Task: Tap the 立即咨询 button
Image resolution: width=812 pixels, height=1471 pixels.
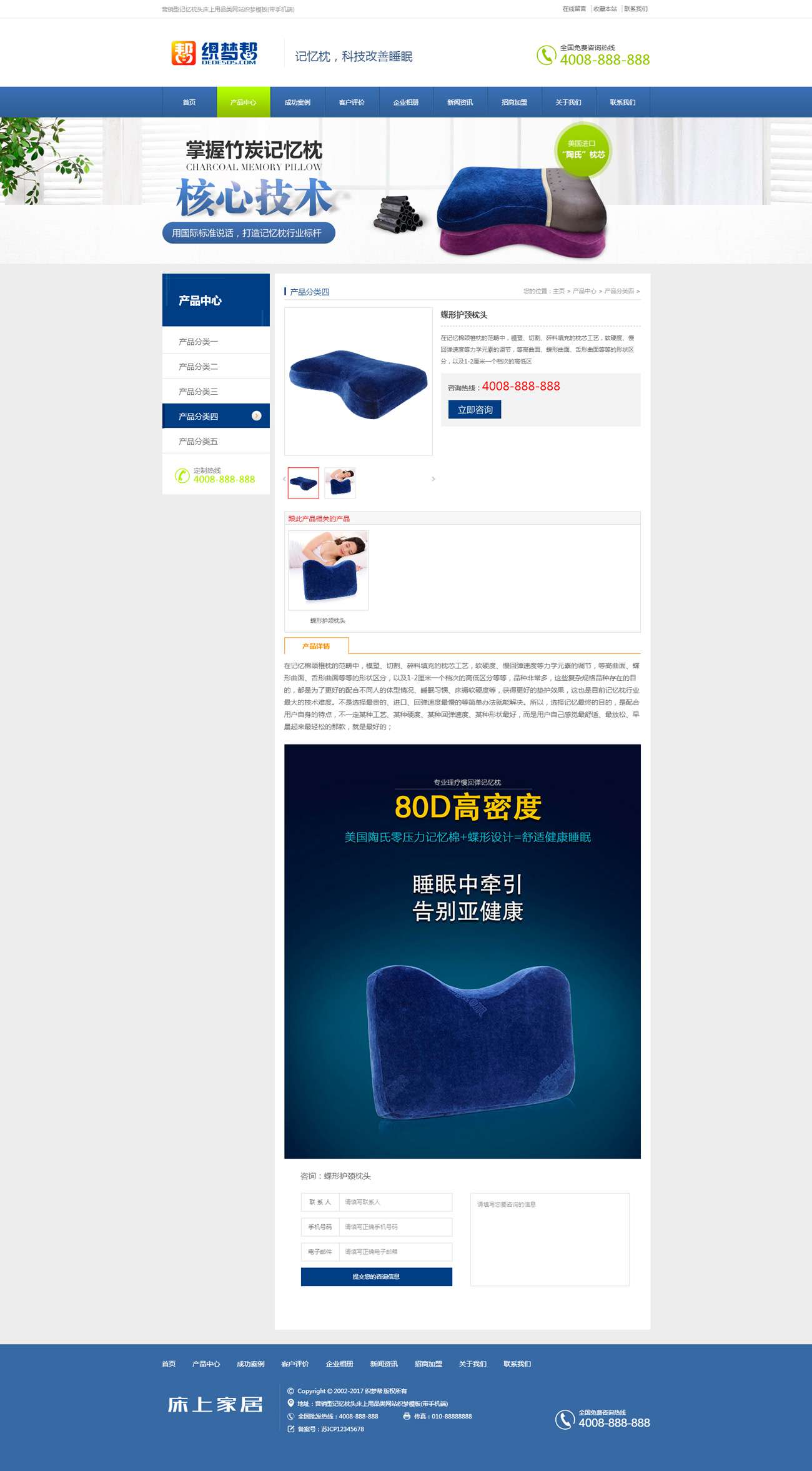Action: coord(475,410)
